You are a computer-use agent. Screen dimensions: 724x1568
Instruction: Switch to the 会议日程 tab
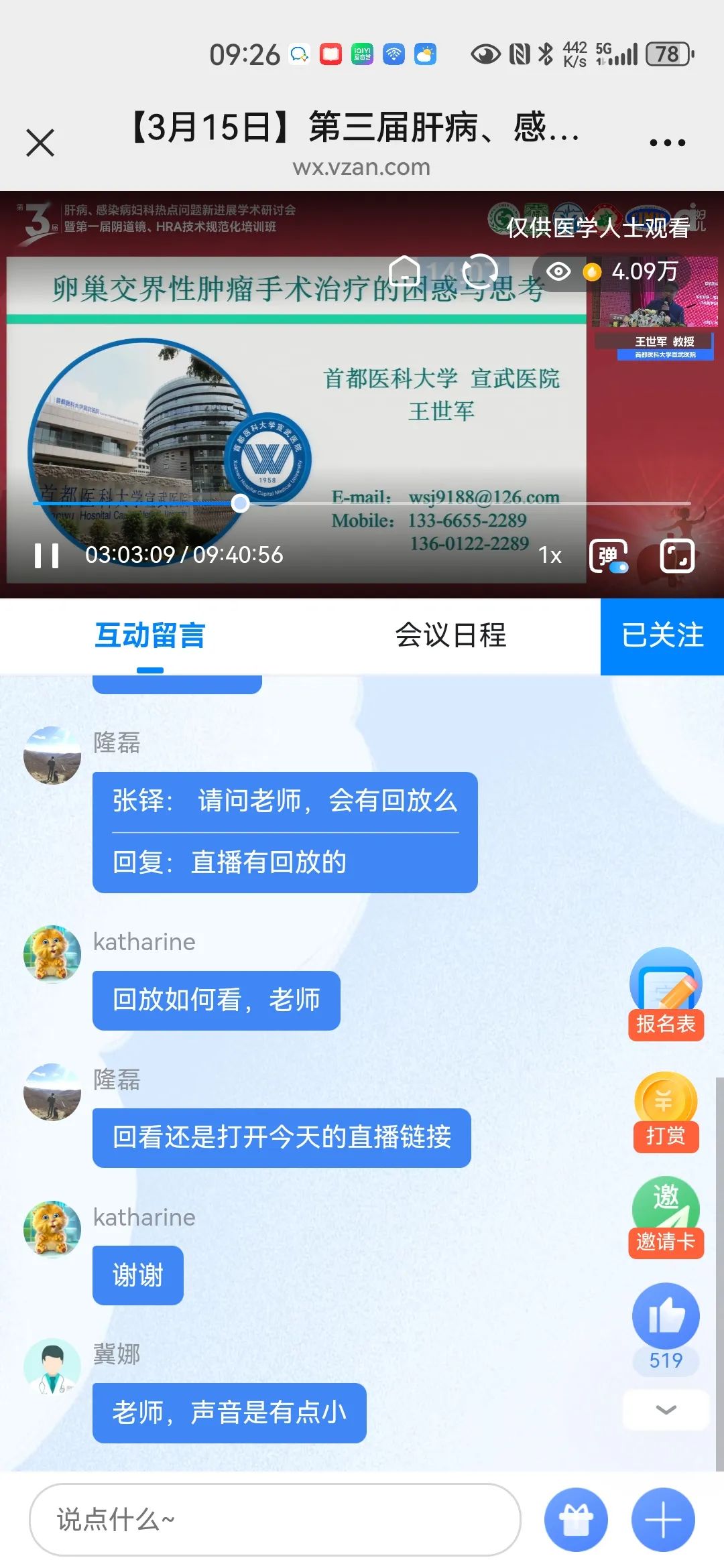(x=450, y=636)
